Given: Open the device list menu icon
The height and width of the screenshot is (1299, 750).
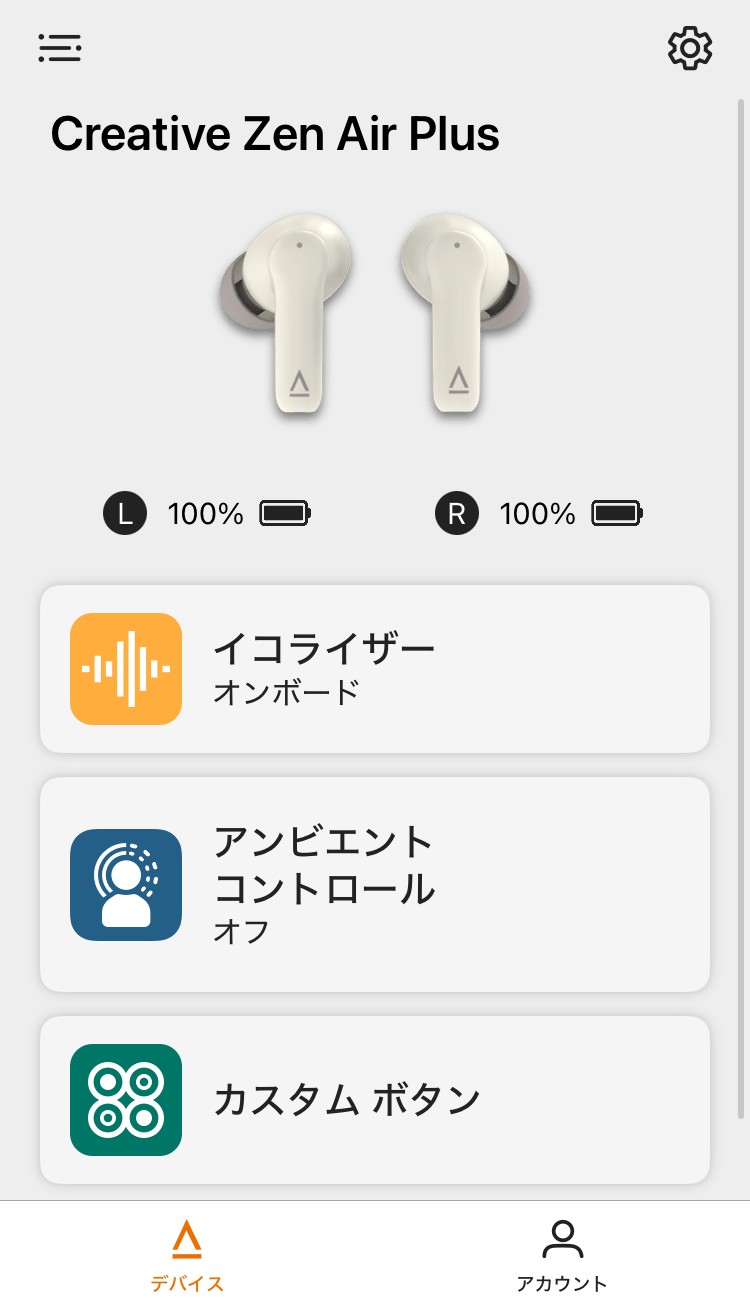Looking at the screenshot, I should (60, 47).
